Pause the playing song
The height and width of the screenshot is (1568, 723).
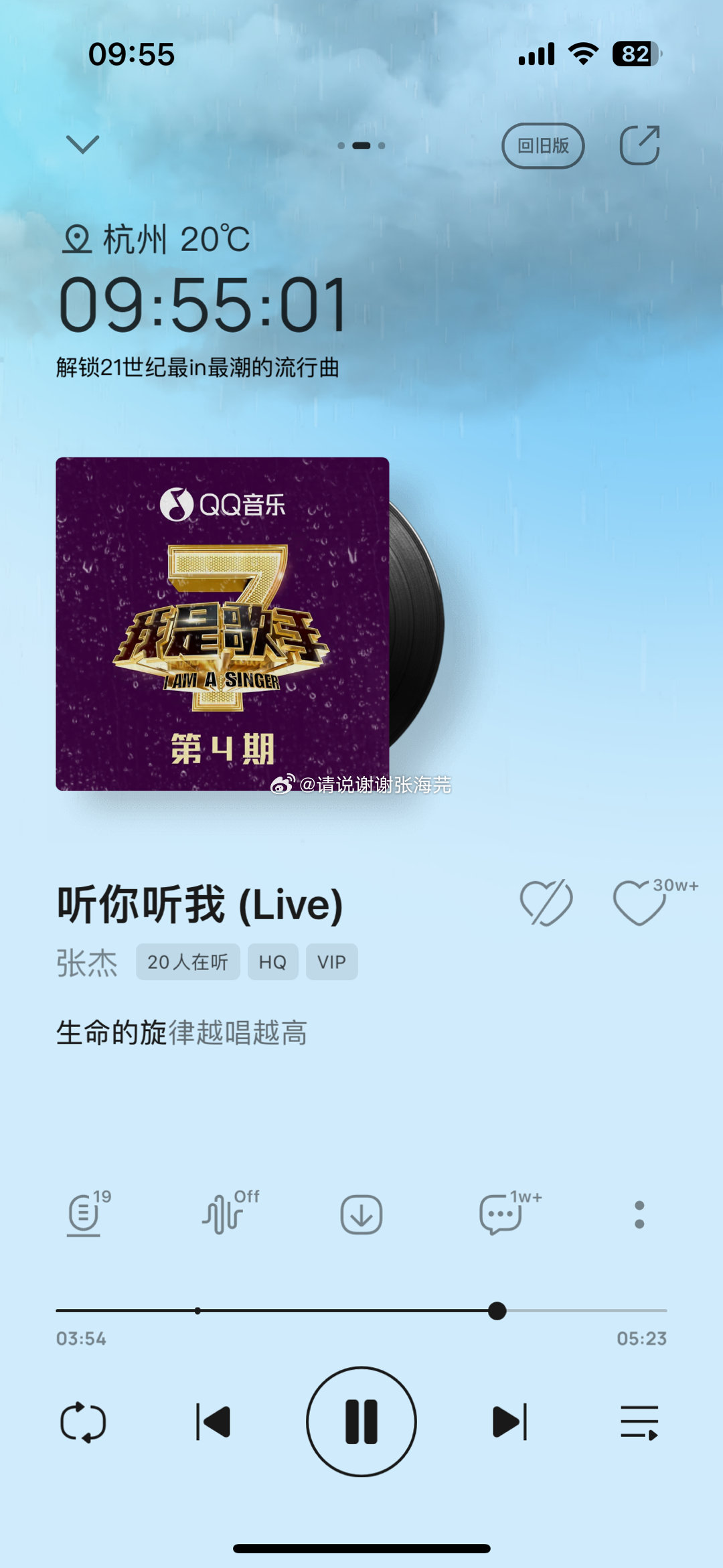pos(361,1421)
